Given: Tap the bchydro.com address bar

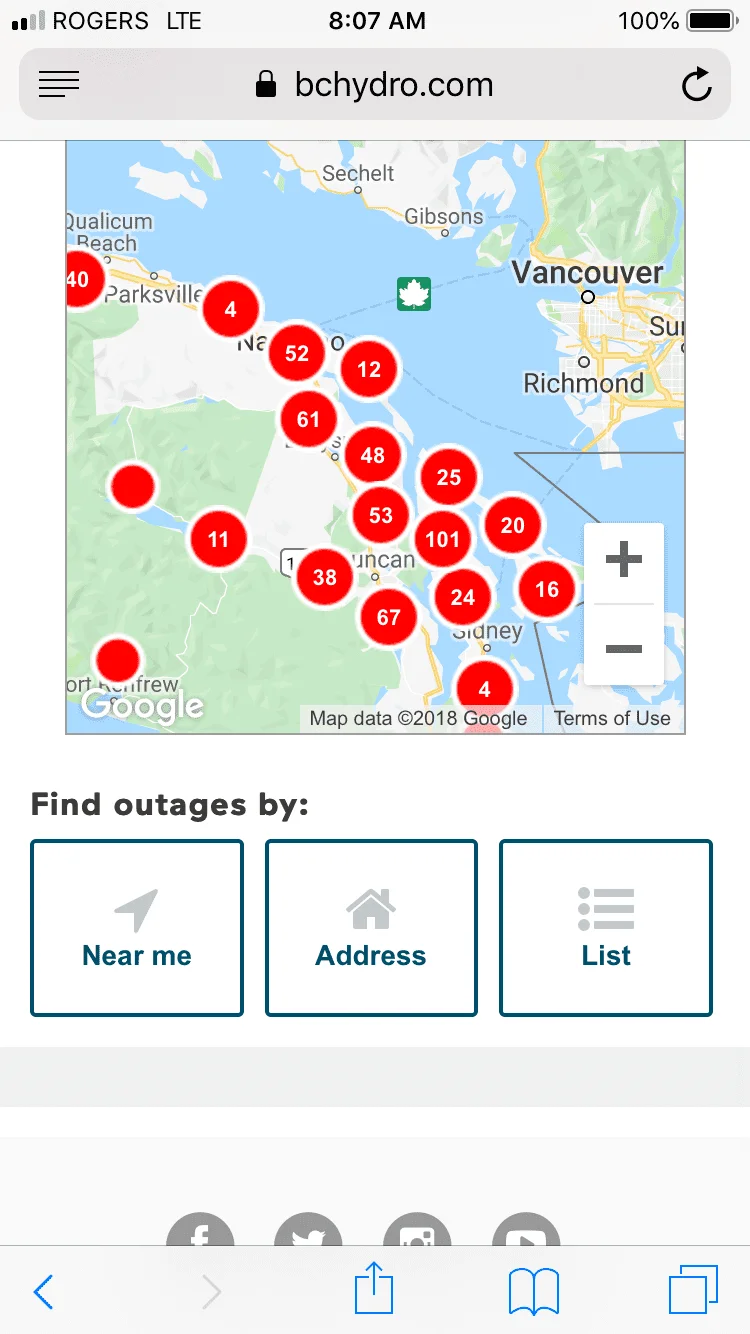Looking at the screenshot, I should coord(375,85).
